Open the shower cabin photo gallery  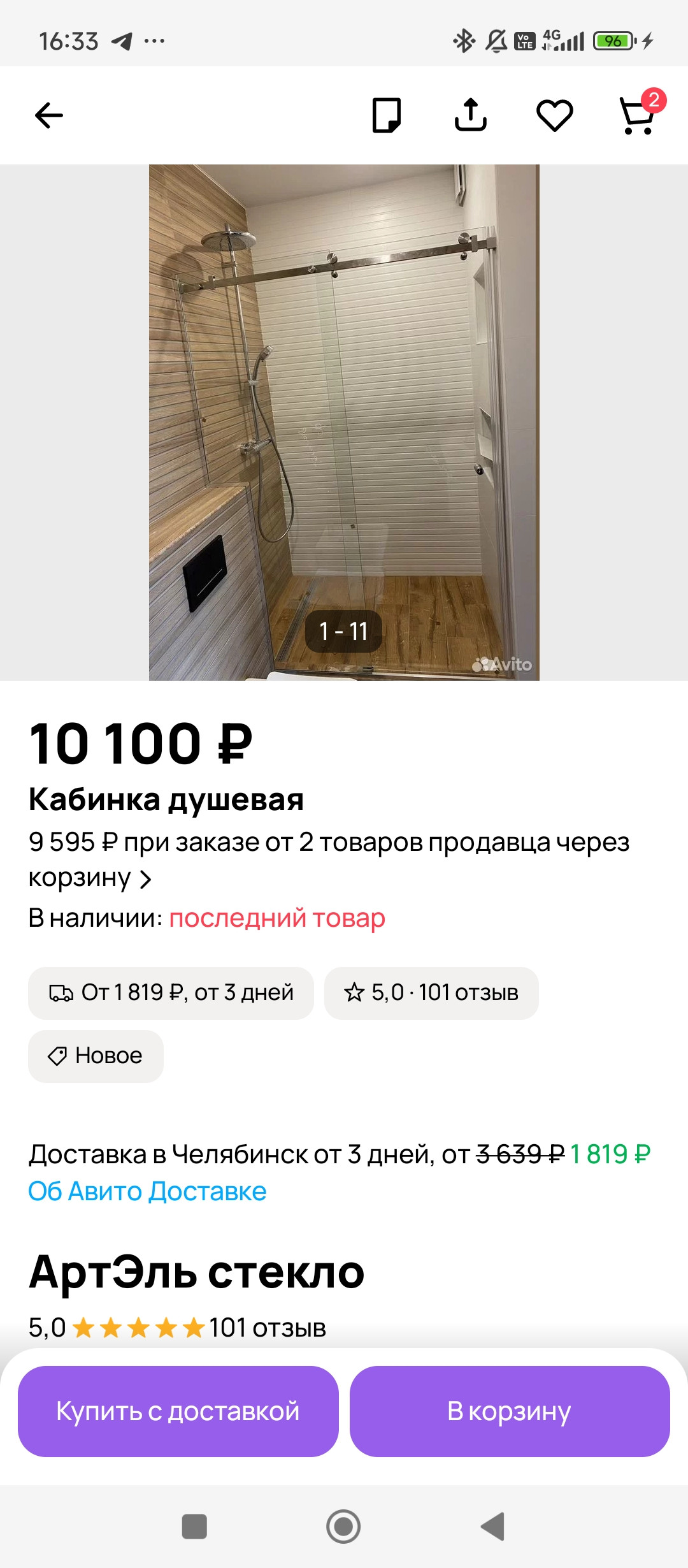[344, 422]
